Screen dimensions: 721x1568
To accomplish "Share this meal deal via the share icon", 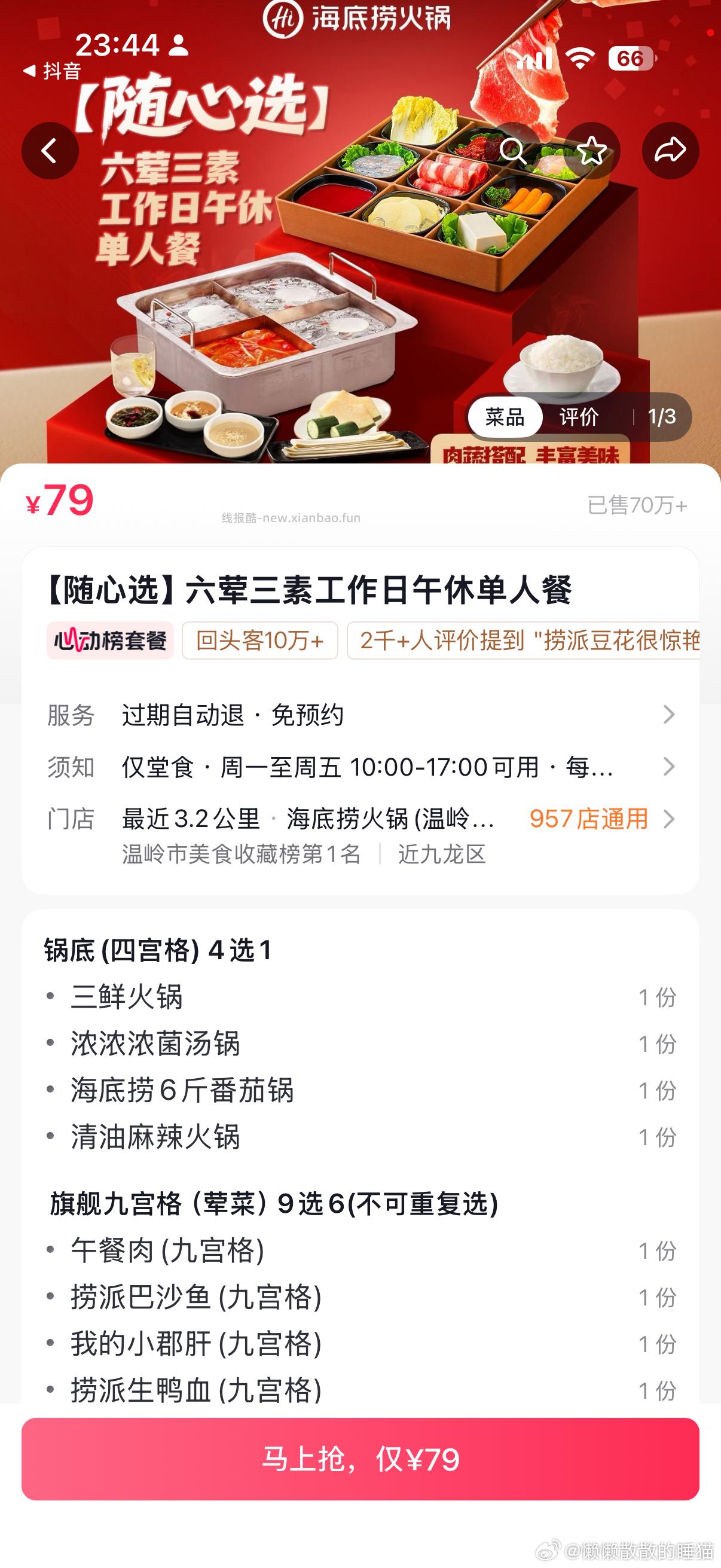I will coord(671,150).
